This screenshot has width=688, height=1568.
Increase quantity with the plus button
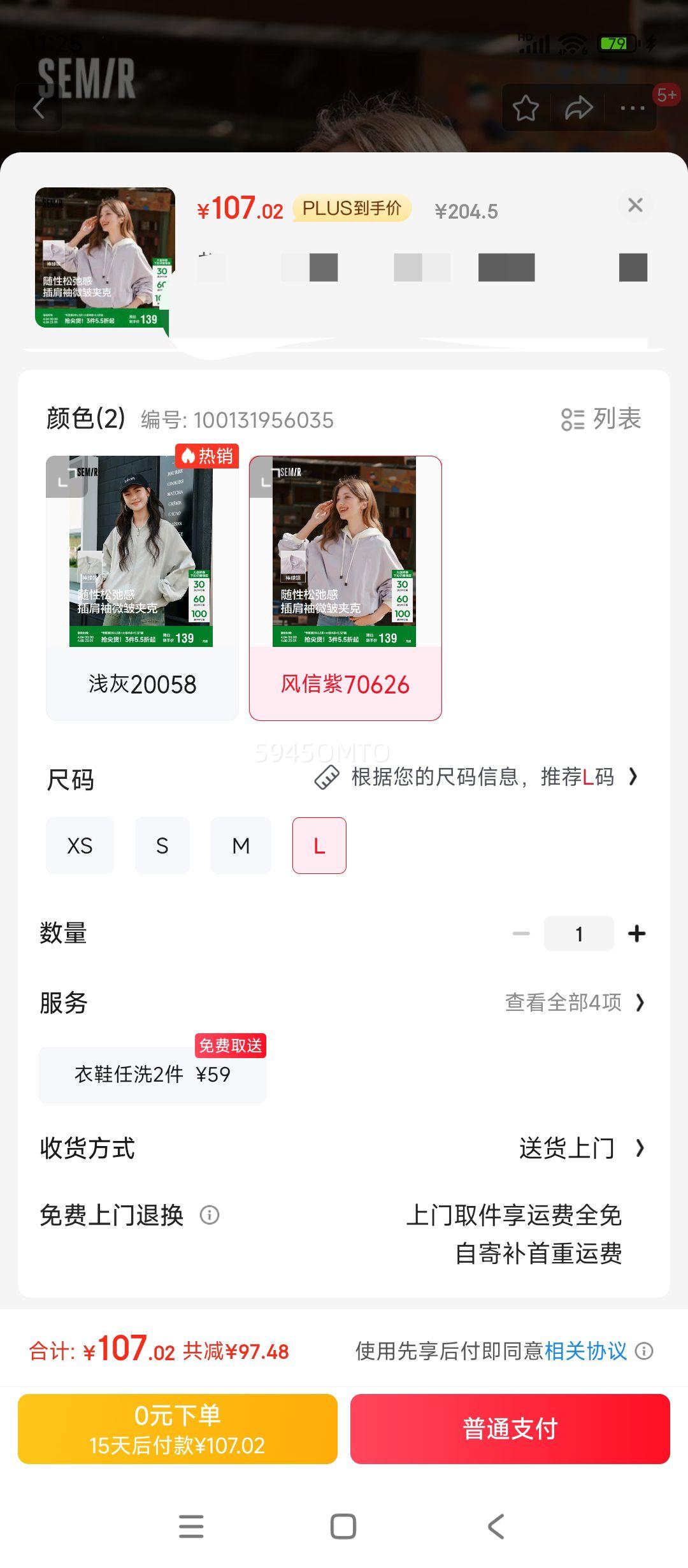(x=636, y=934)
